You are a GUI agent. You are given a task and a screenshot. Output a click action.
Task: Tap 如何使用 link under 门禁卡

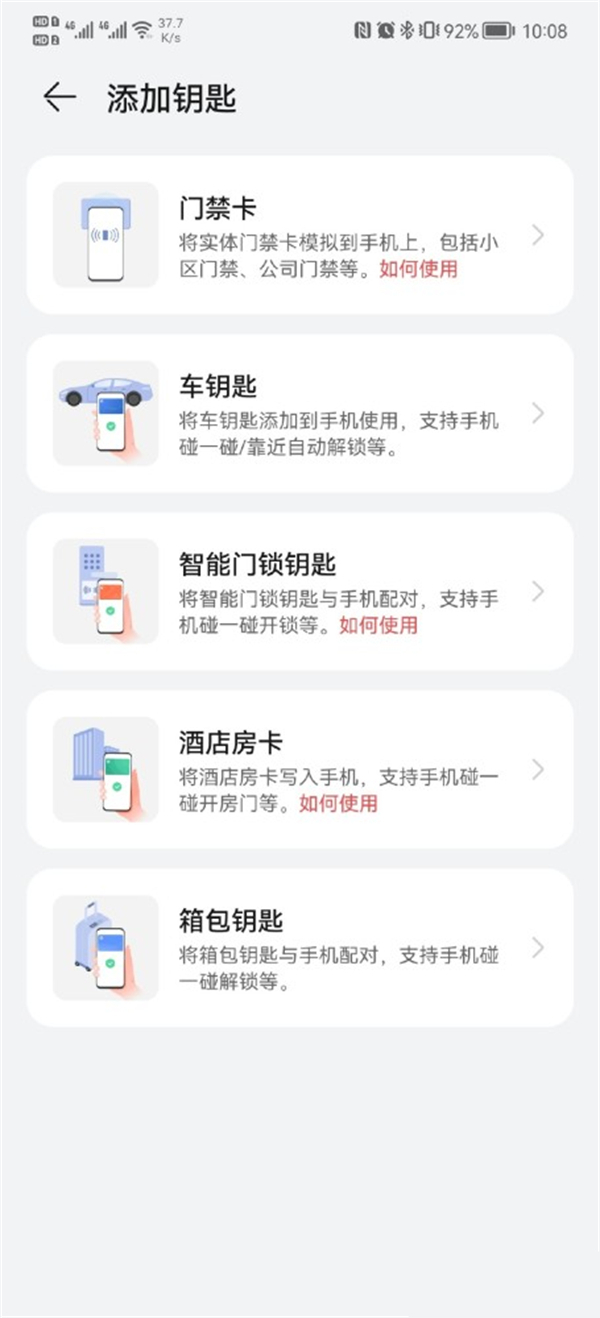click(418, 269)
